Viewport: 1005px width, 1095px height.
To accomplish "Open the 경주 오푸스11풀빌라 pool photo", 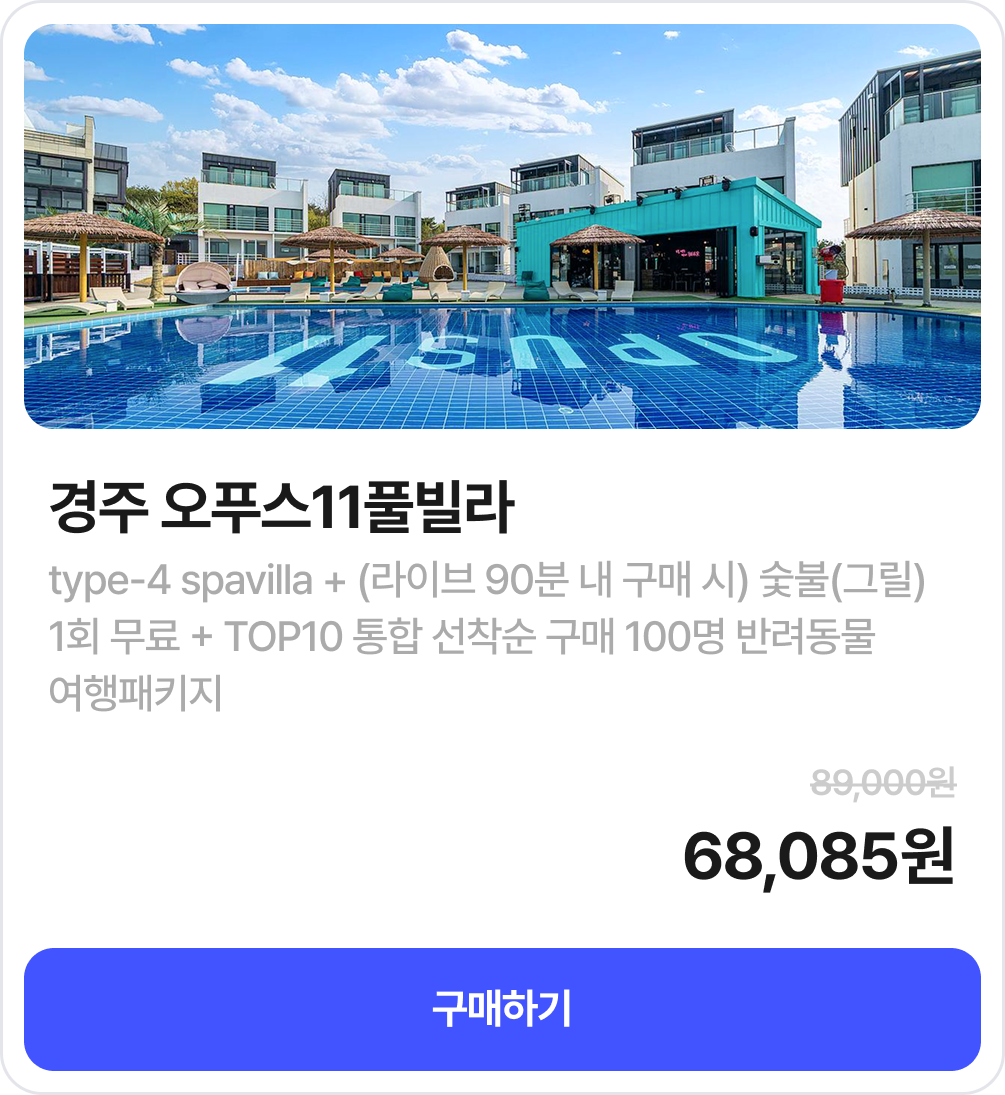I will [x=502, y=227].
